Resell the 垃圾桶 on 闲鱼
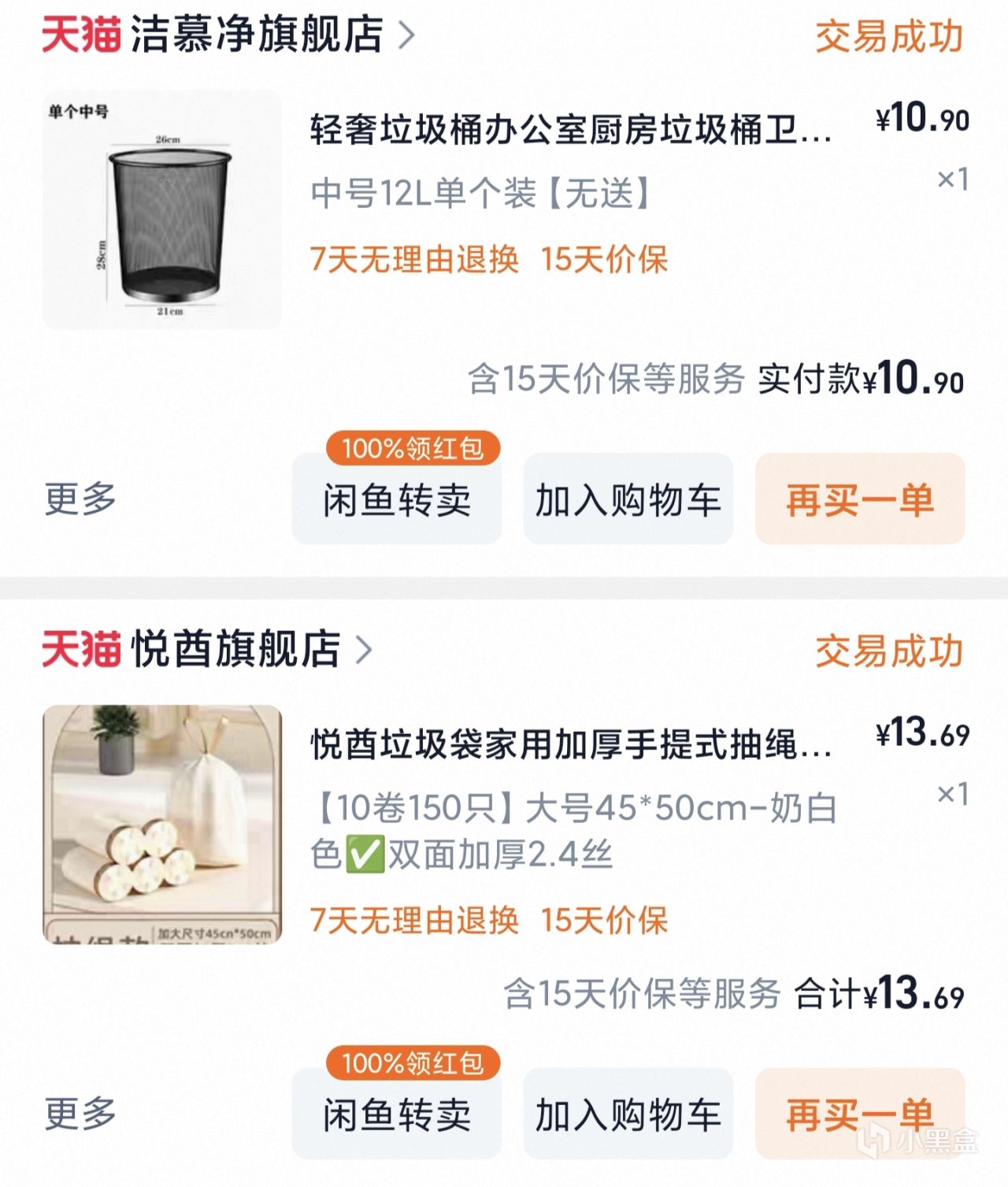This screenshot has height=1187, width=1008. (x=397, y=499)
